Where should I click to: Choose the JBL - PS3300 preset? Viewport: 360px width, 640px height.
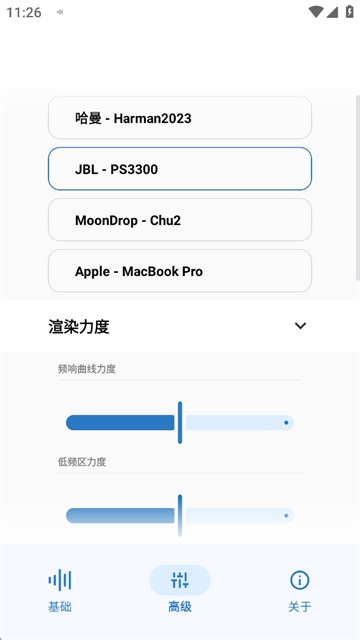[180, 169]
